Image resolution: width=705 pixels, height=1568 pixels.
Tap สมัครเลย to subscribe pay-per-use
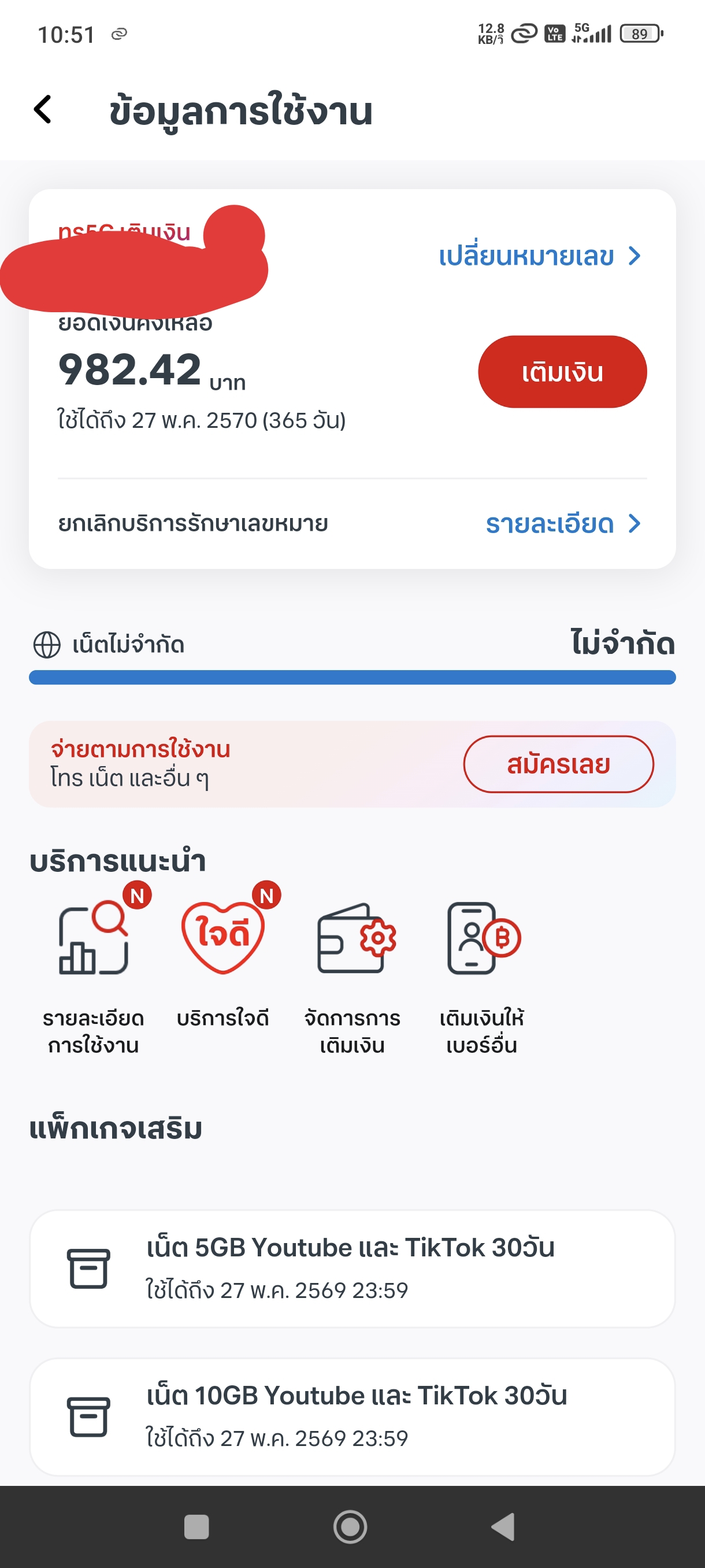(x=558, y=764)
